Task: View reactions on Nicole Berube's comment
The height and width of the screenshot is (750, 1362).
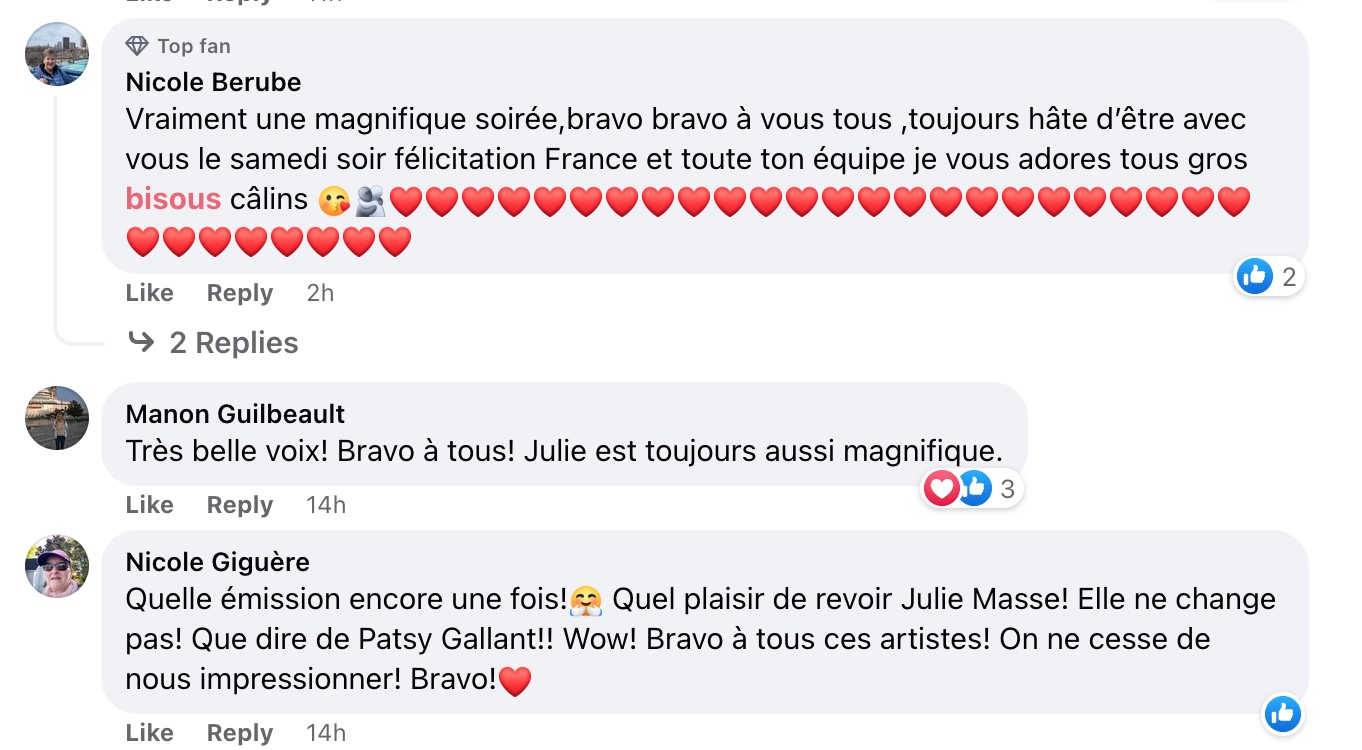Action: click(x=1268, y=276)
